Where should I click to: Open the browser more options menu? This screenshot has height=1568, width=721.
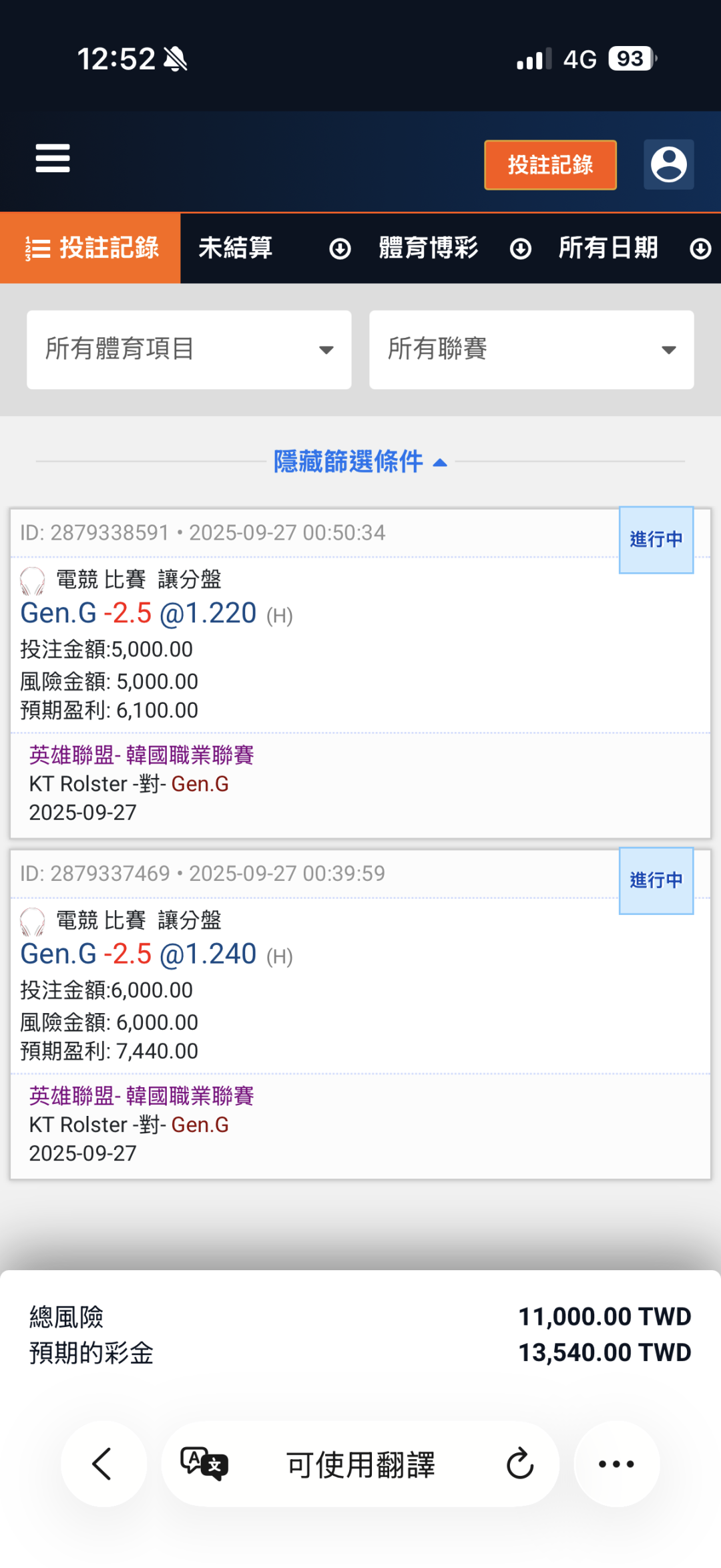(616, 1464)
